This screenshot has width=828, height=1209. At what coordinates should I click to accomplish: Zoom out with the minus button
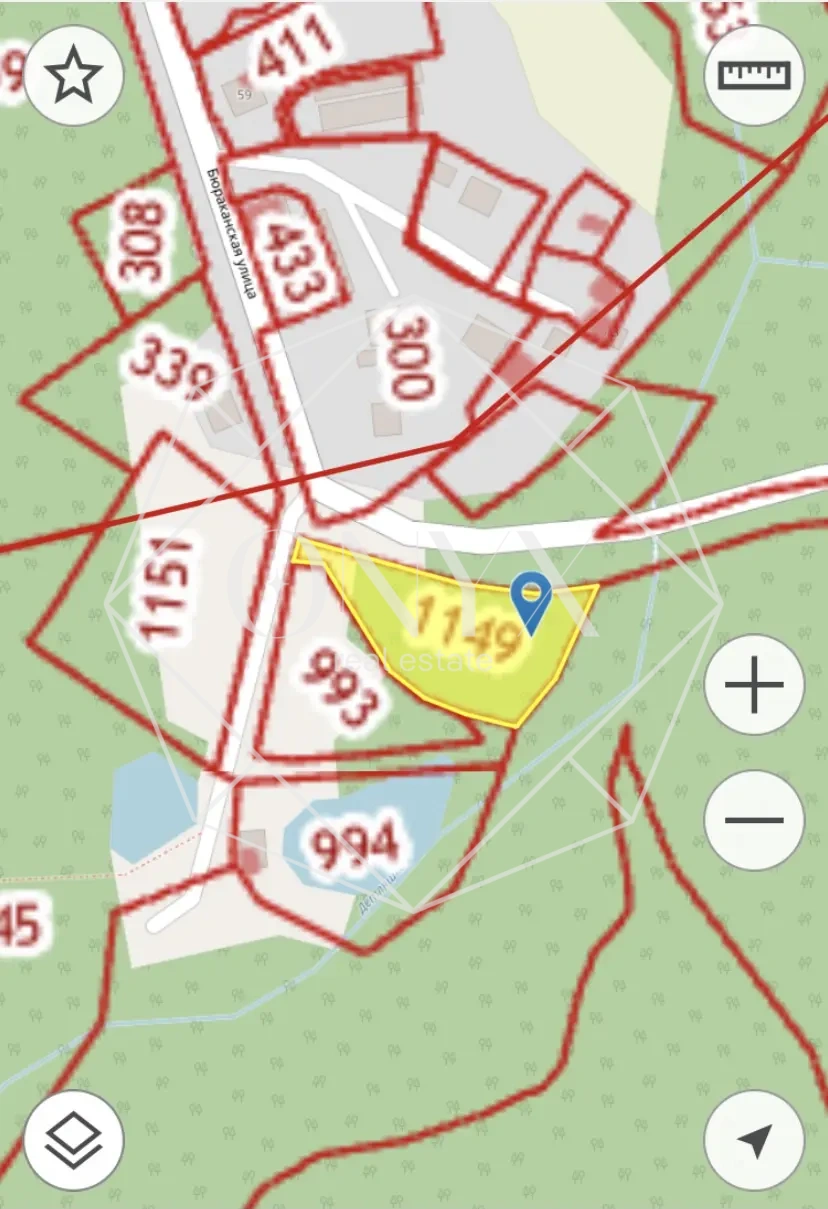[x=754, y=820]
